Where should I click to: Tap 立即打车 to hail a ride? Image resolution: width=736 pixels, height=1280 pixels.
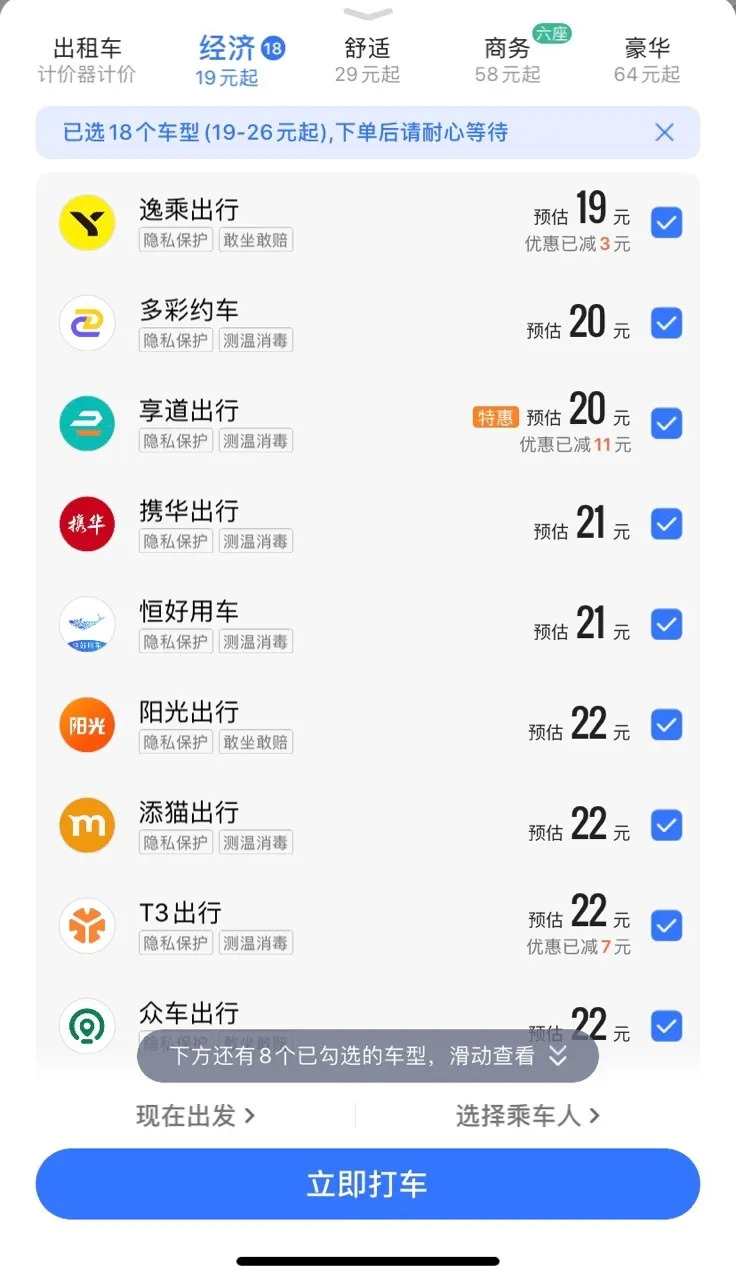pyautogui.click(x=368, y=1184)
